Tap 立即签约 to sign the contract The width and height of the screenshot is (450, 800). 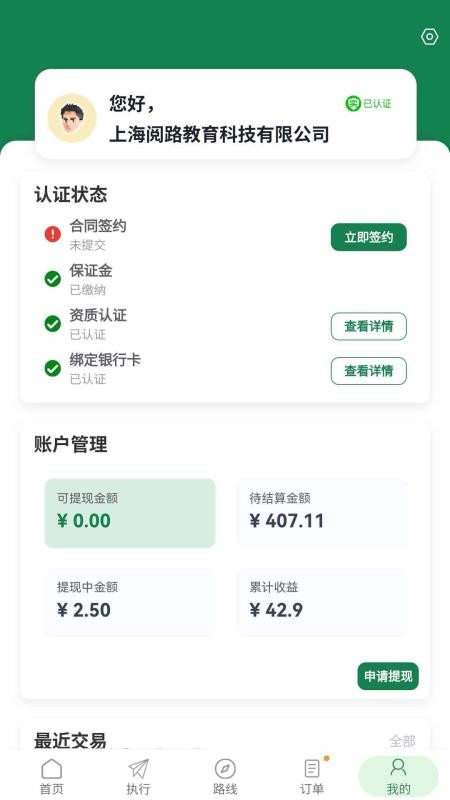pyautogui.click(x=368, y=237)
